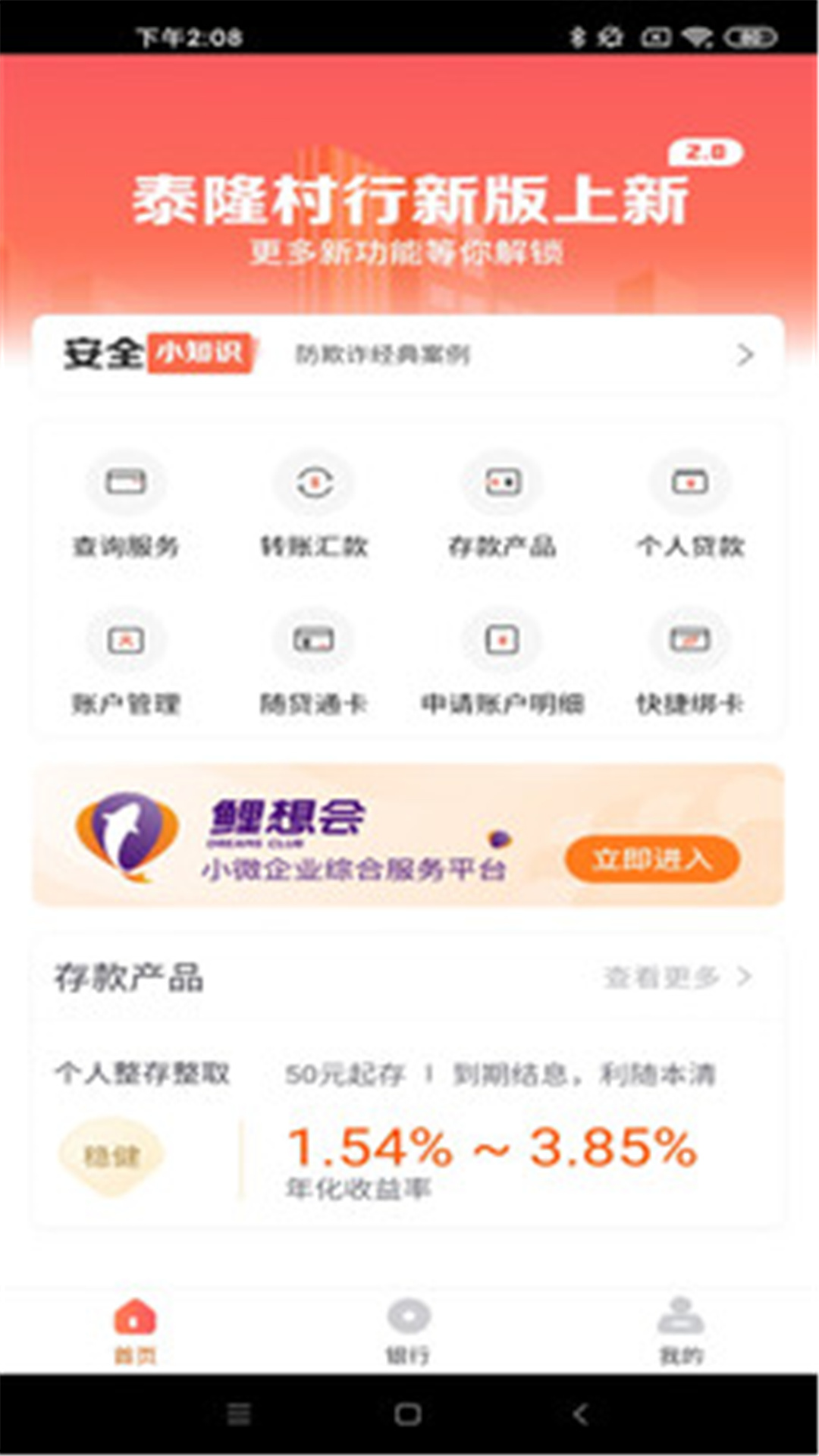
Task: Select 转账汇款 to transfer money
Action: pos(314,506)
